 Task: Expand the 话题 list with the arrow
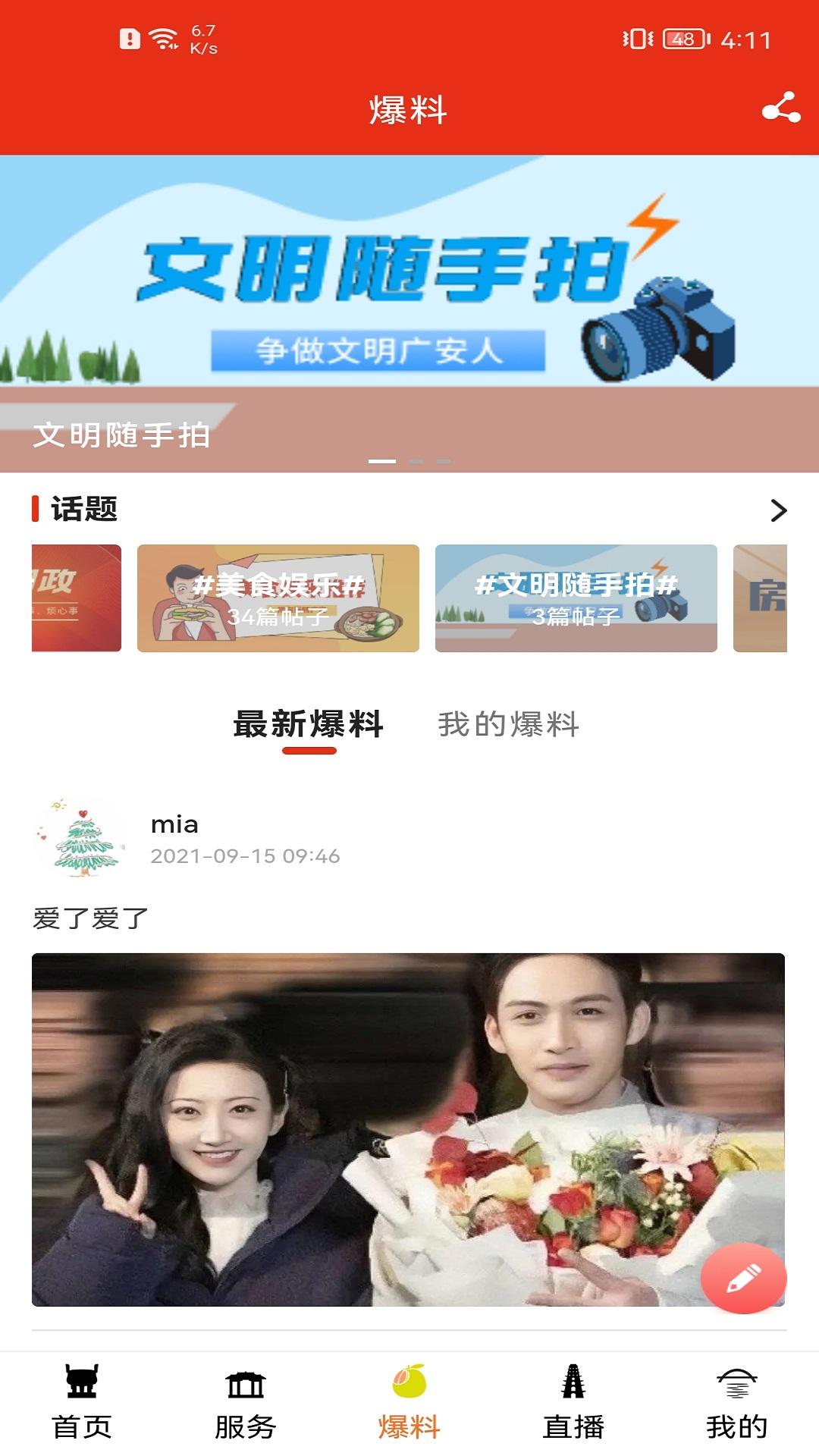pos(778,510)
